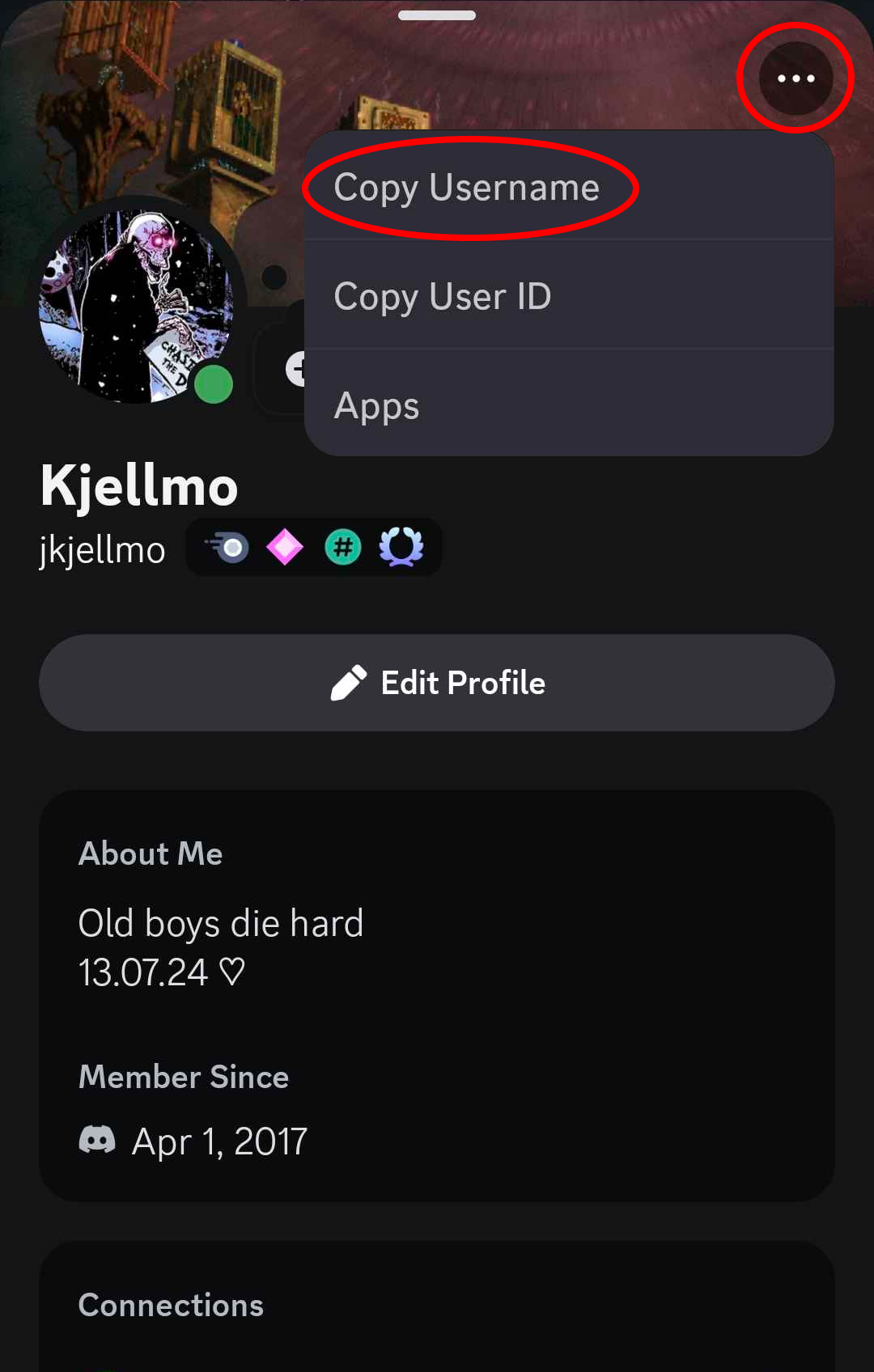874x1372 pixels.
Task: Tap the Kjellmo profile avatar
Action: point(136,307)
